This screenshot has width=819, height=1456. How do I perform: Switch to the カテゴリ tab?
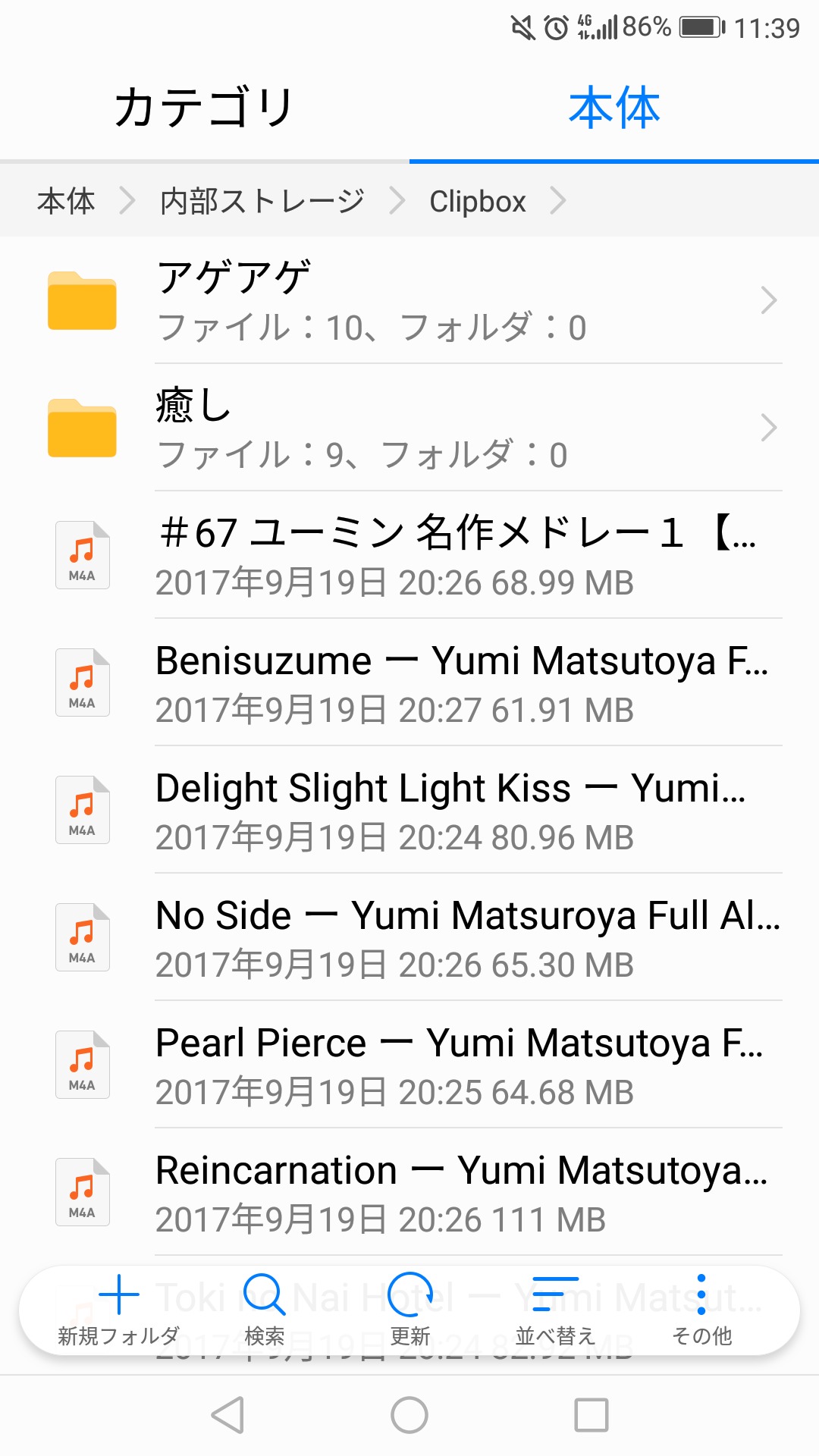tap(203, 108)
